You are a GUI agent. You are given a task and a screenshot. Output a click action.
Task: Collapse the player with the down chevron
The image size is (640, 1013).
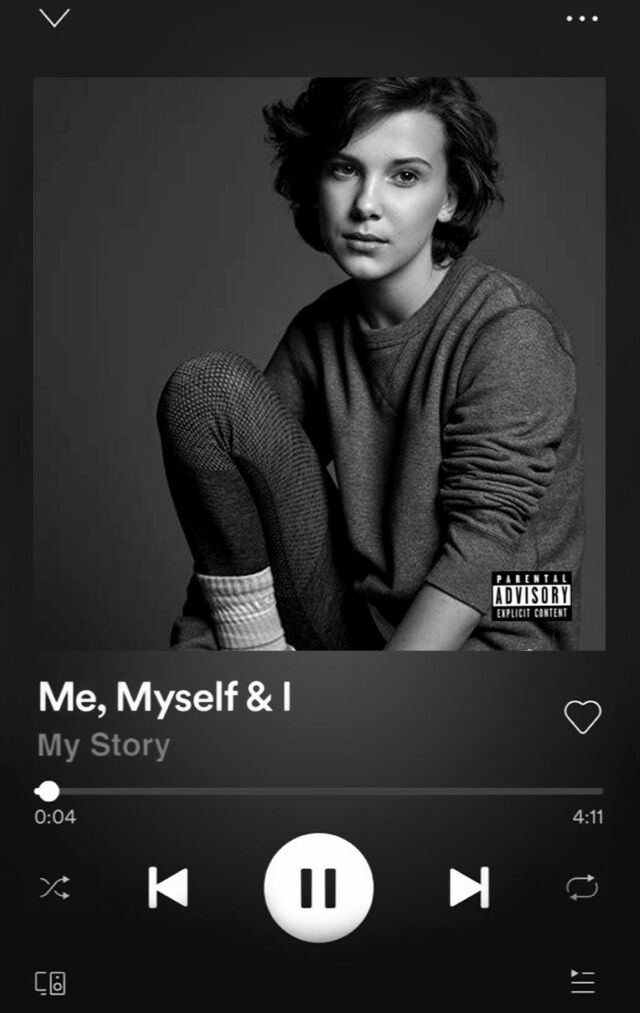pos(54,18)
